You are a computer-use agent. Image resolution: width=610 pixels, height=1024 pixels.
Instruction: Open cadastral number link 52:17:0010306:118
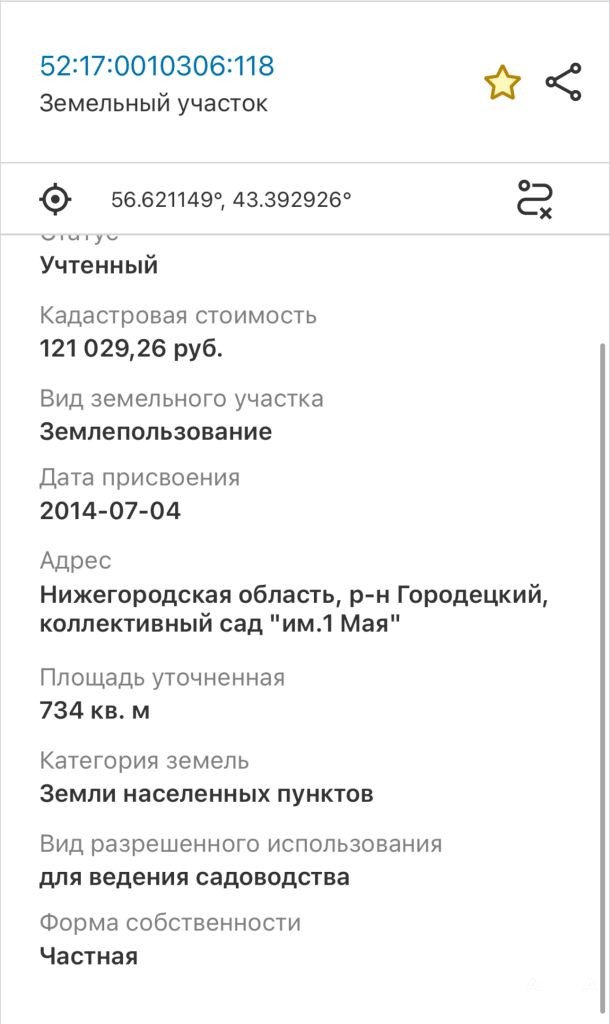pos(157,67)
